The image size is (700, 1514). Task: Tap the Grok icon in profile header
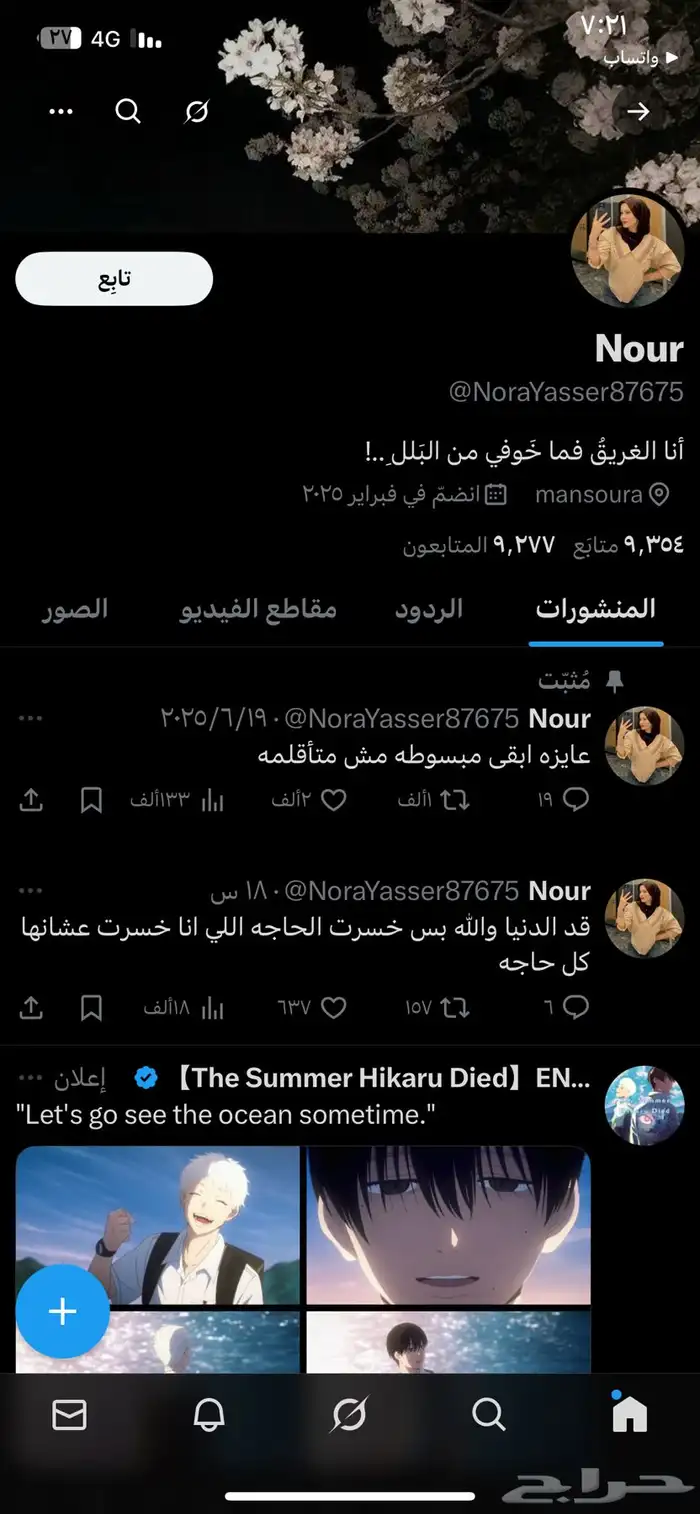[x=197, y=112]
